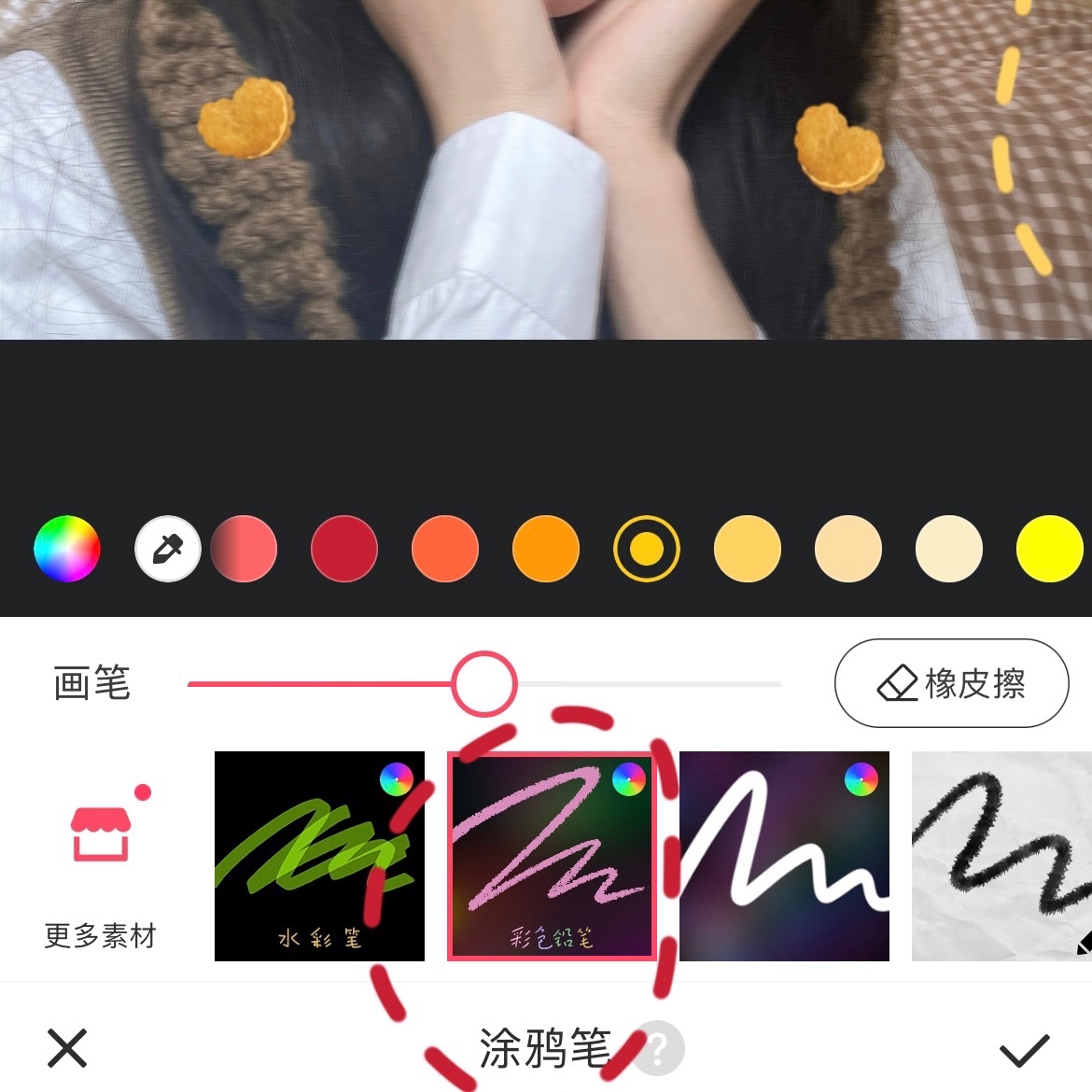Select the bright orange color swatch
This screenshot has width=1092, height=1092.
click(546, 549)
